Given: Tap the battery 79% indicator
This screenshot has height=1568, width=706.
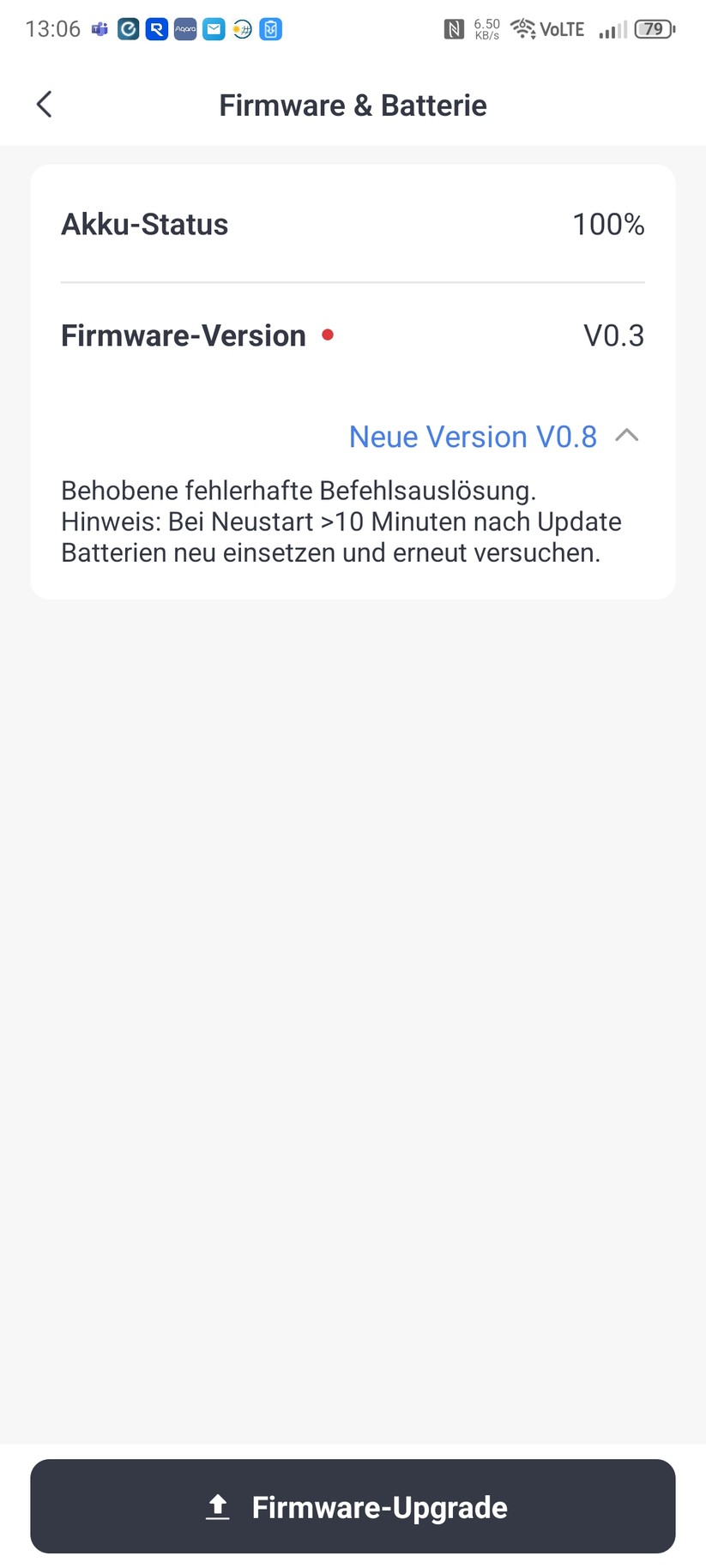Looking at the screenshot, I should tap(653, 28).
